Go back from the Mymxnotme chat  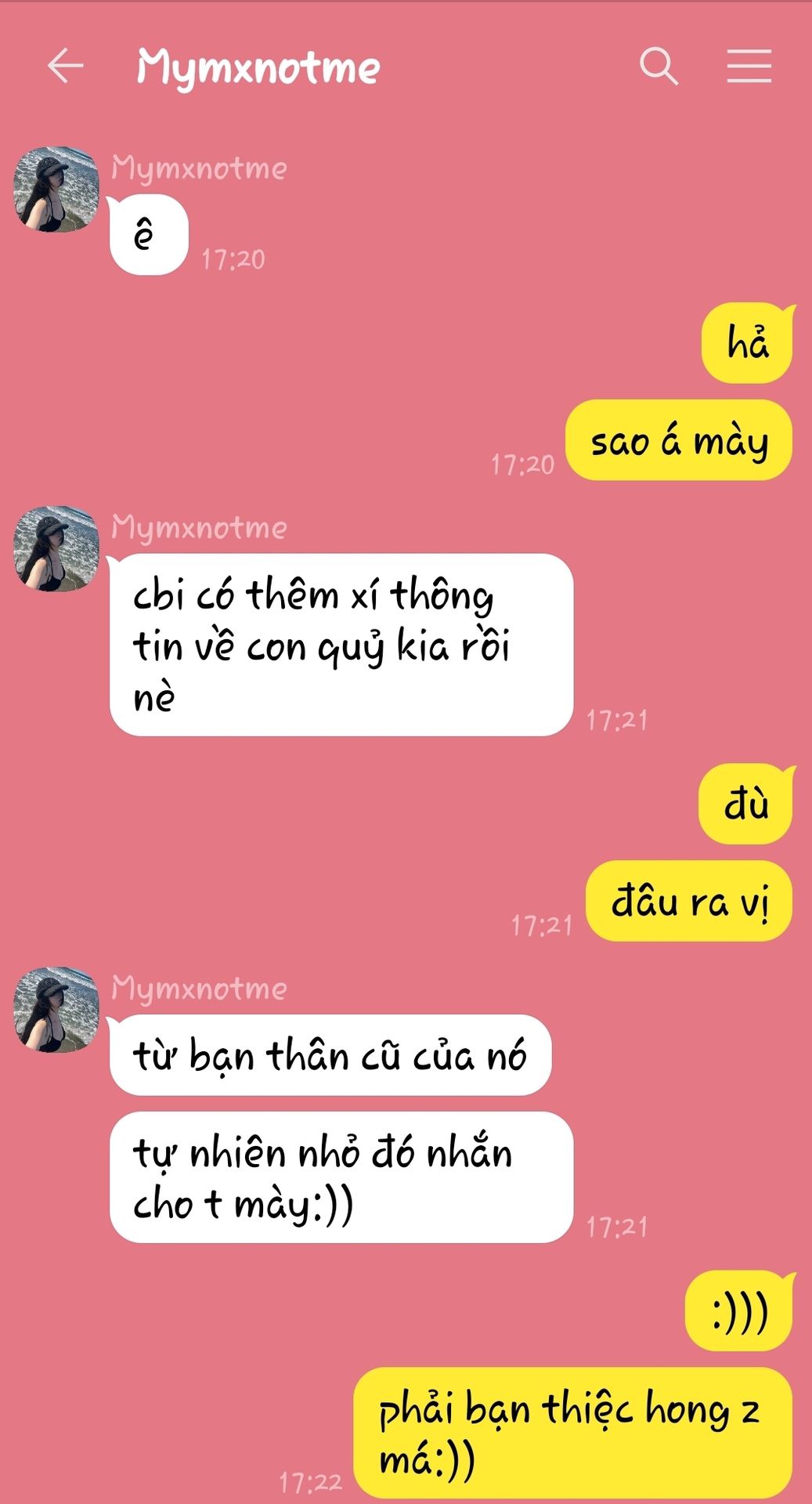[x=66, y=66]
